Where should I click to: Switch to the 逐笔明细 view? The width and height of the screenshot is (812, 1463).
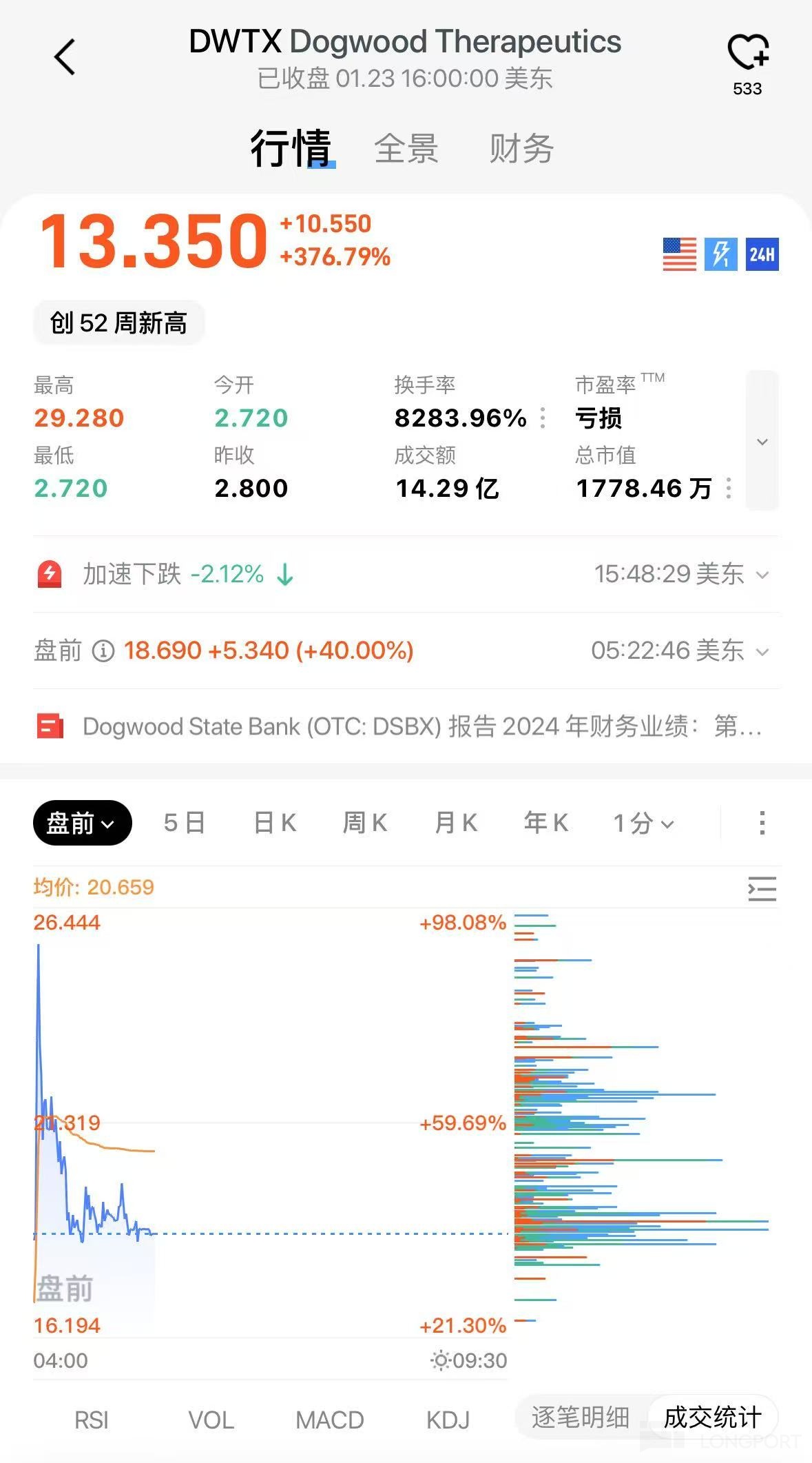[581, 1418]
